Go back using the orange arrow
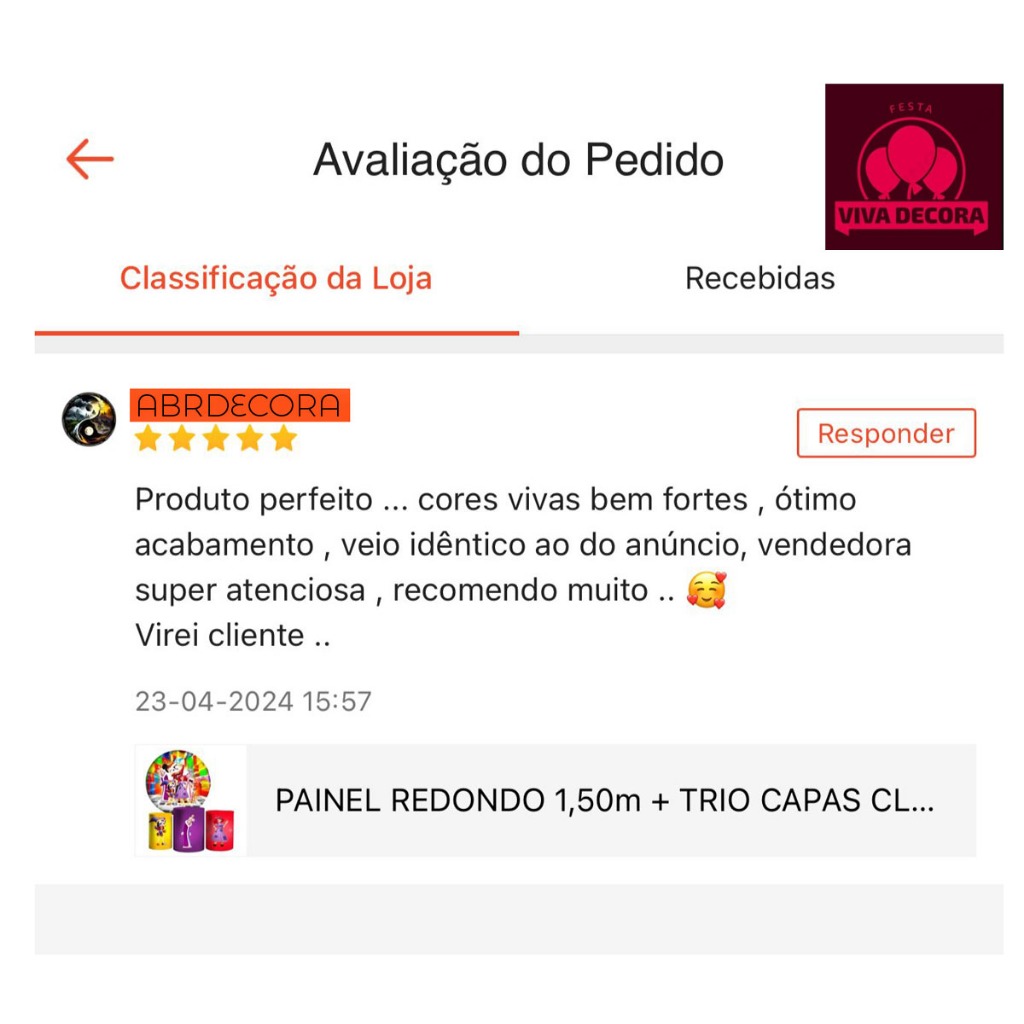 (90, 160)
